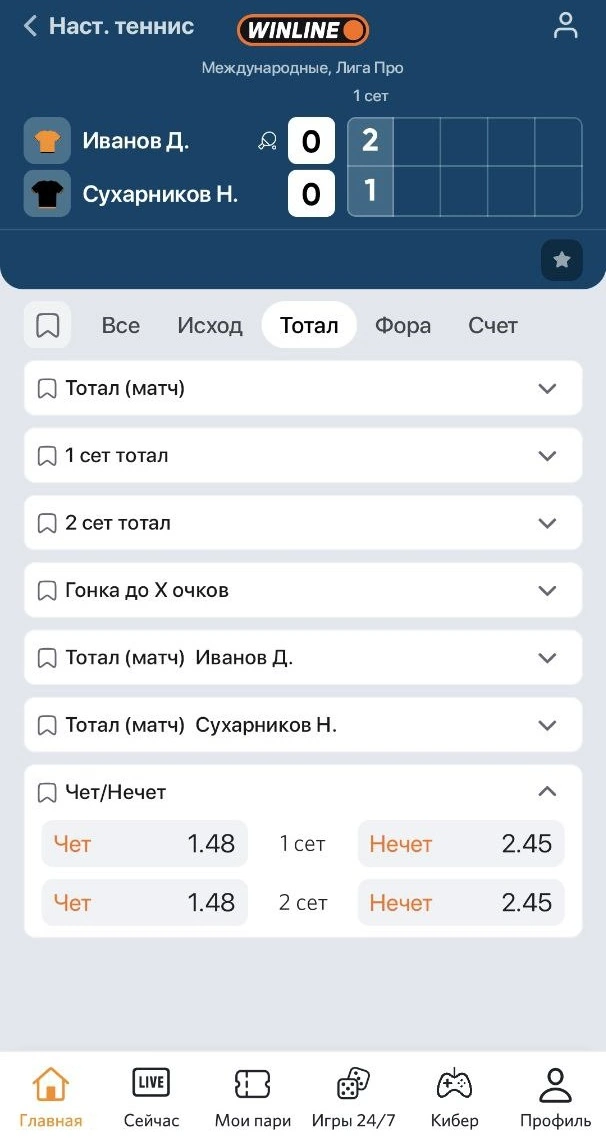This screenshot has height=1139, width=606.
Task: Open the bookmarked markets filter
Action: (47, 325)
